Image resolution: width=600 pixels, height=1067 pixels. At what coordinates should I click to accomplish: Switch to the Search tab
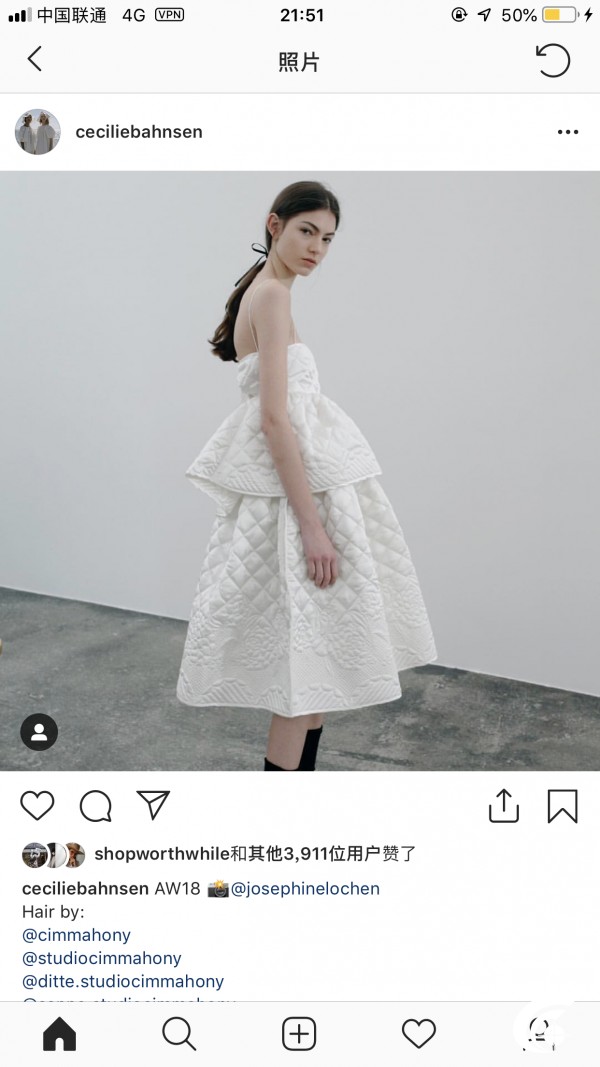click(x=179, y=1034)
